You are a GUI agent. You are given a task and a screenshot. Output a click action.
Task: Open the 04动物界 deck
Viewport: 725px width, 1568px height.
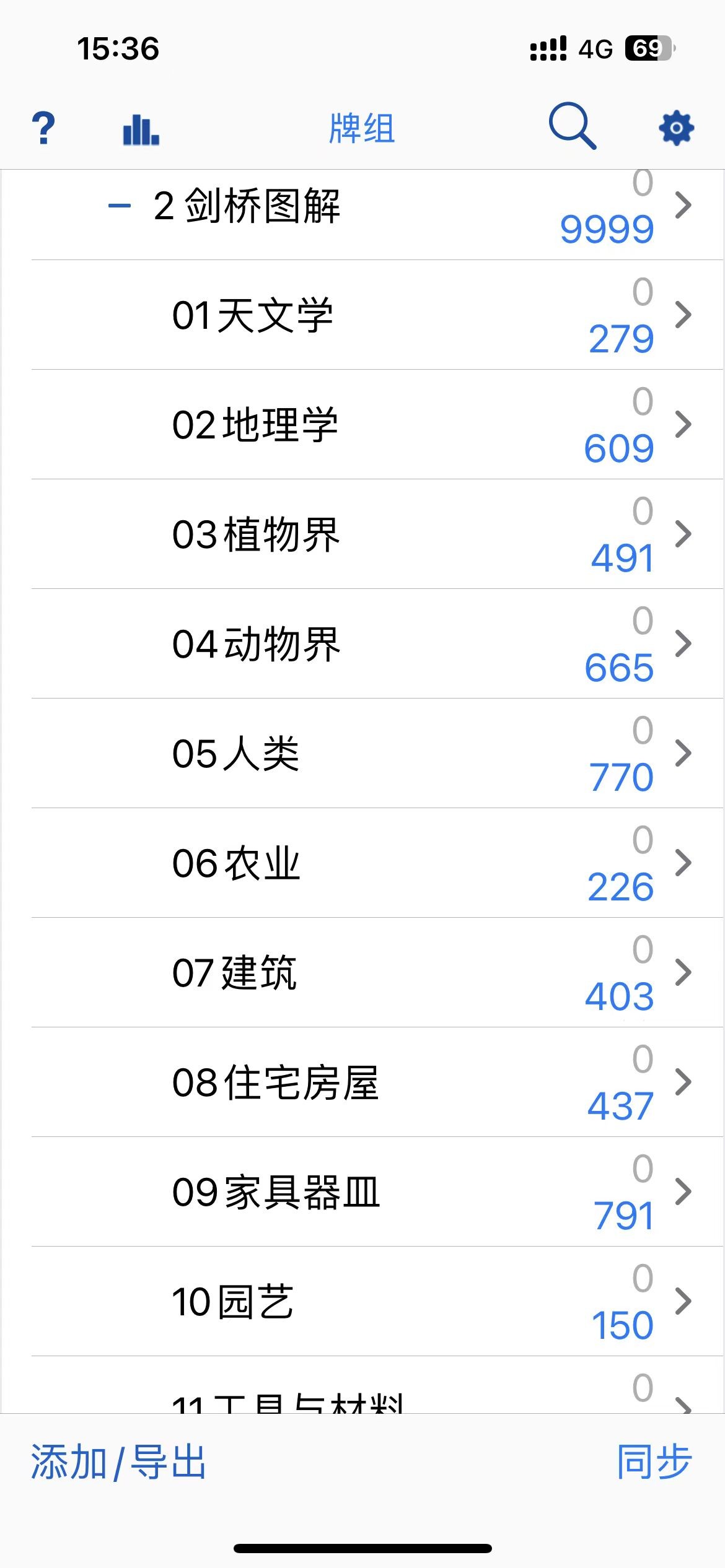[377, 643]
